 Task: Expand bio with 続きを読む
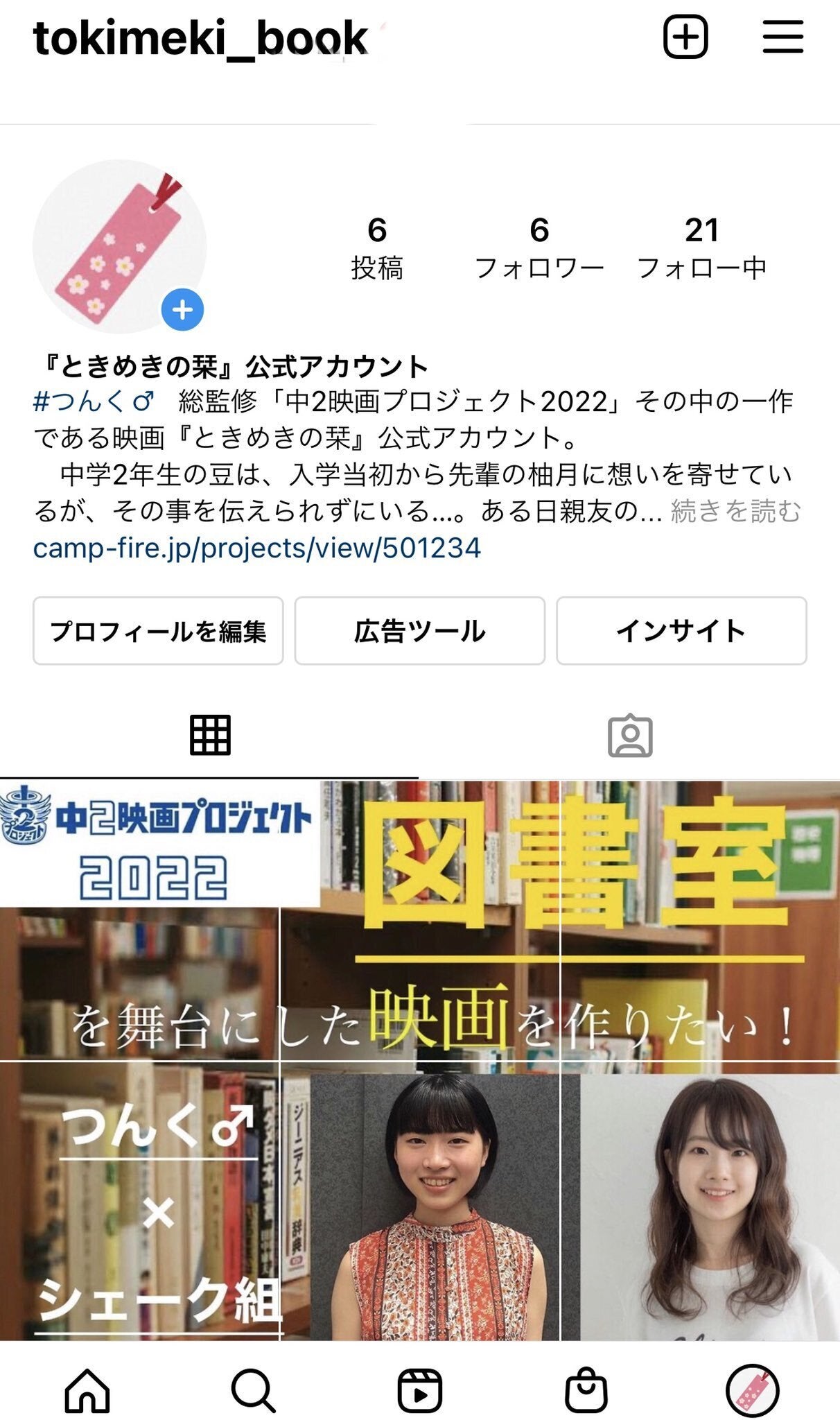tap(735, 511)
